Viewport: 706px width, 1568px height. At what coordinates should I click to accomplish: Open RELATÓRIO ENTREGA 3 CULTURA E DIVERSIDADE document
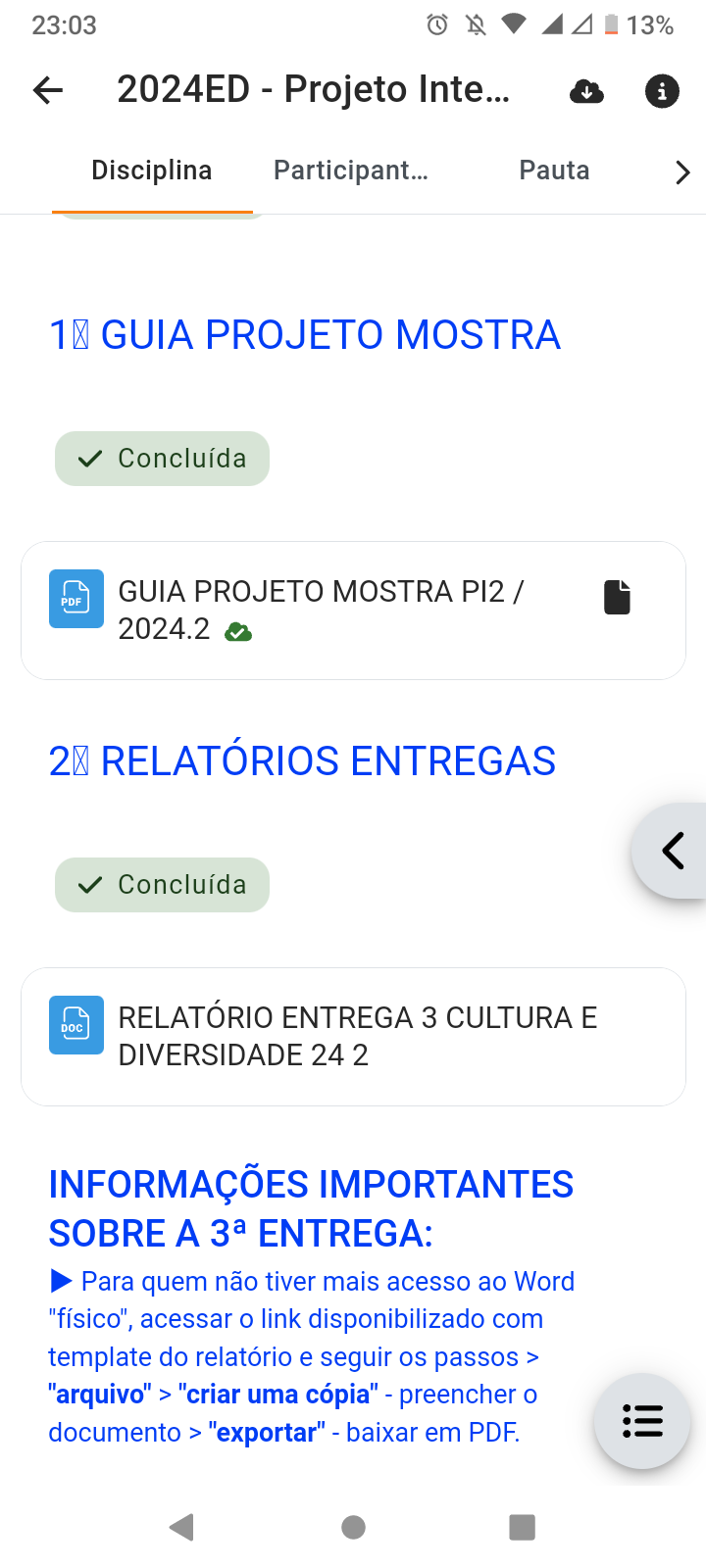[357, 1036]
